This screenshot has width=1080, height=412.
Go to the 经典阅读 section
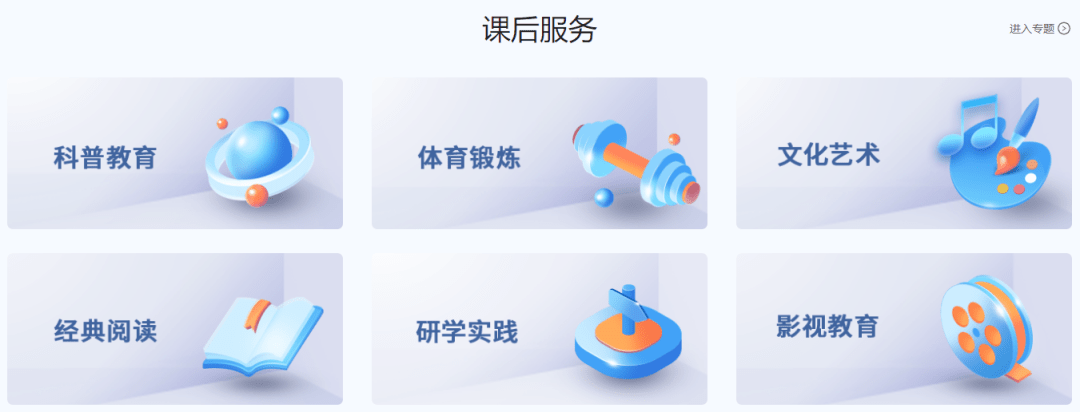[174, 329]
